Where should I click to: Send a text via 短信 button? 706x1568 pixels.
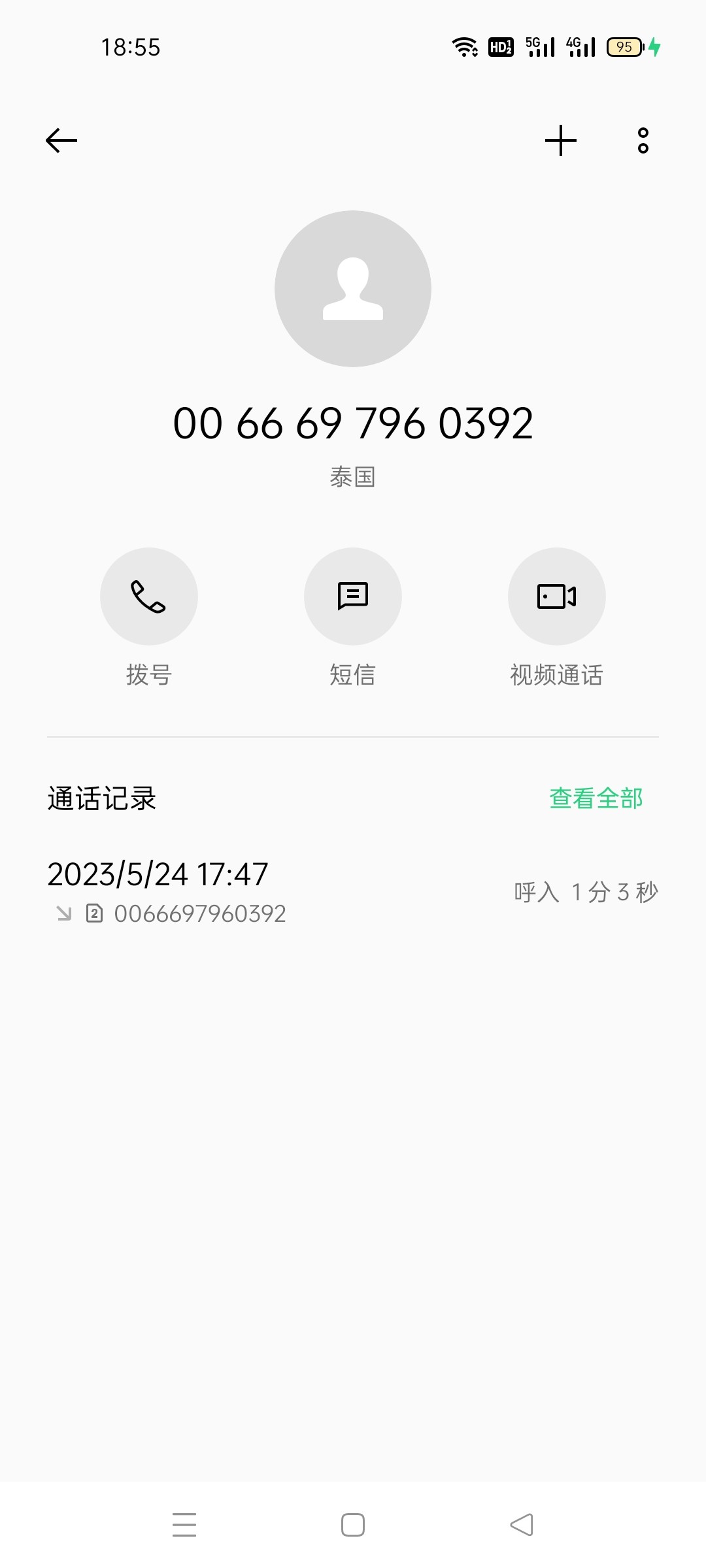tap(353, 596)
